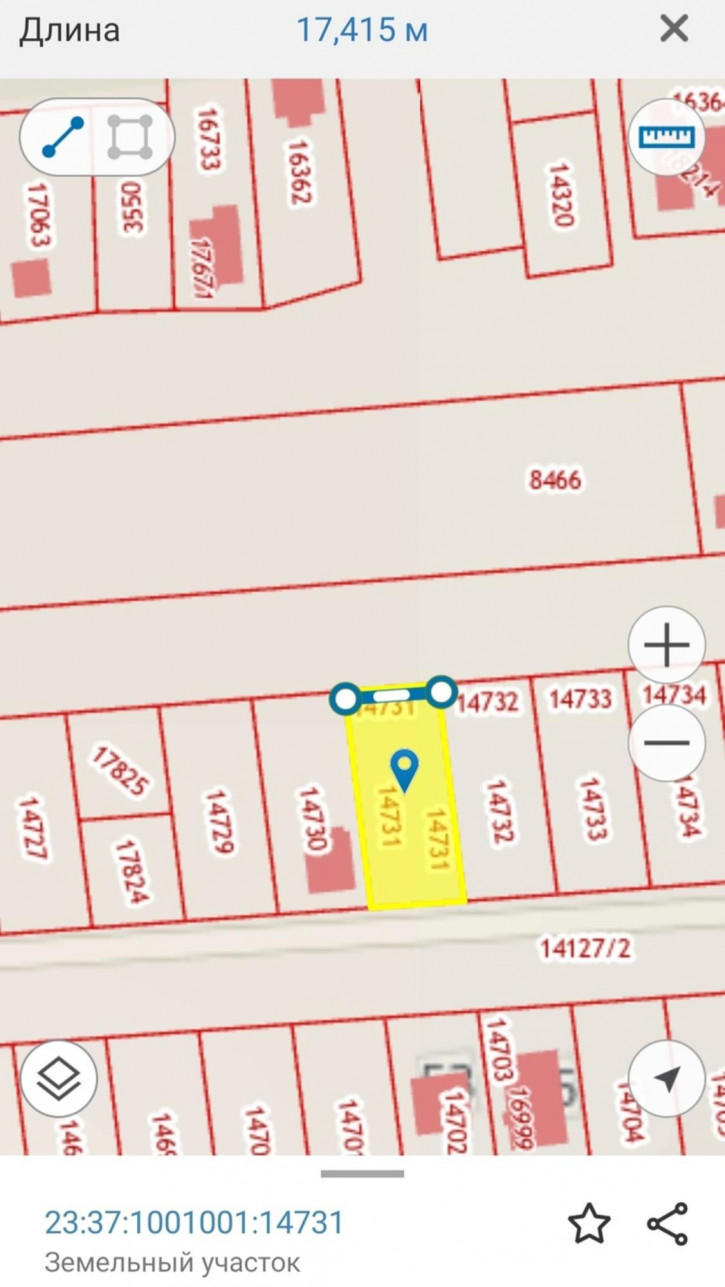This screenshot has height=1287, width=725.
Task: Tap the blue pin on parcel 14731
Action: pyautogui.click(x=404, y=768)
